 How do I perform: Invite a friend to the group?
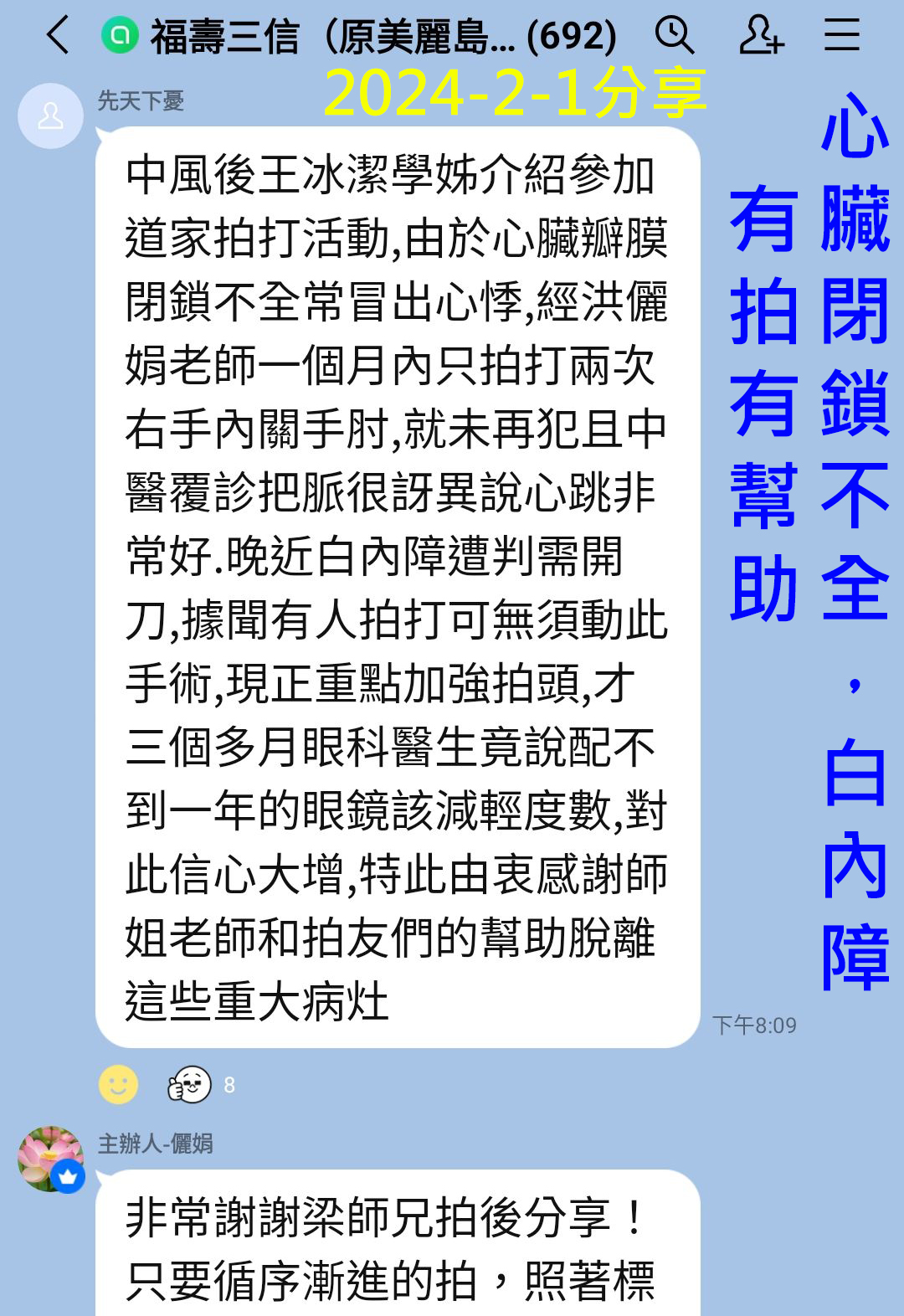pyautogui.click(x=760, y=36)
